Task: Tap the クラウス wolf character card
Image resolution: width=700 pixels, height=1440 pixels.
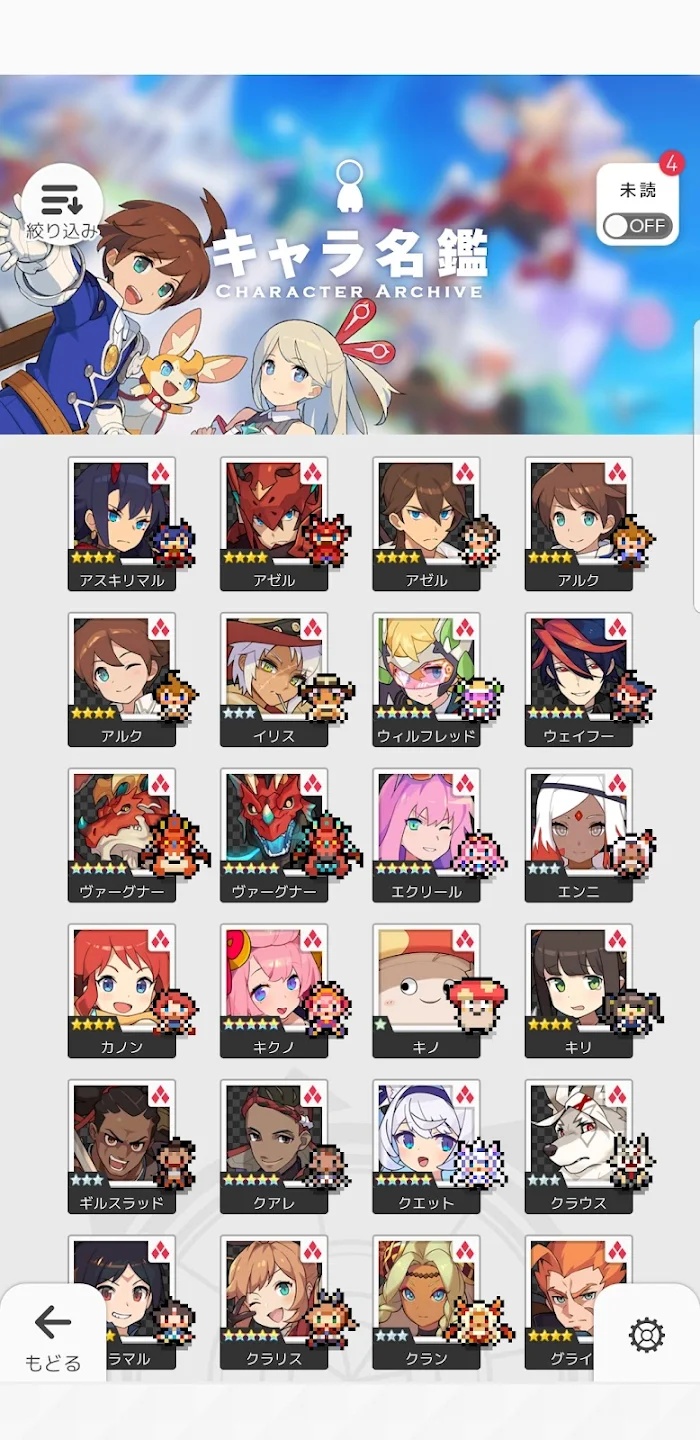Action: pyautogui.click(x=578, y=1147)
